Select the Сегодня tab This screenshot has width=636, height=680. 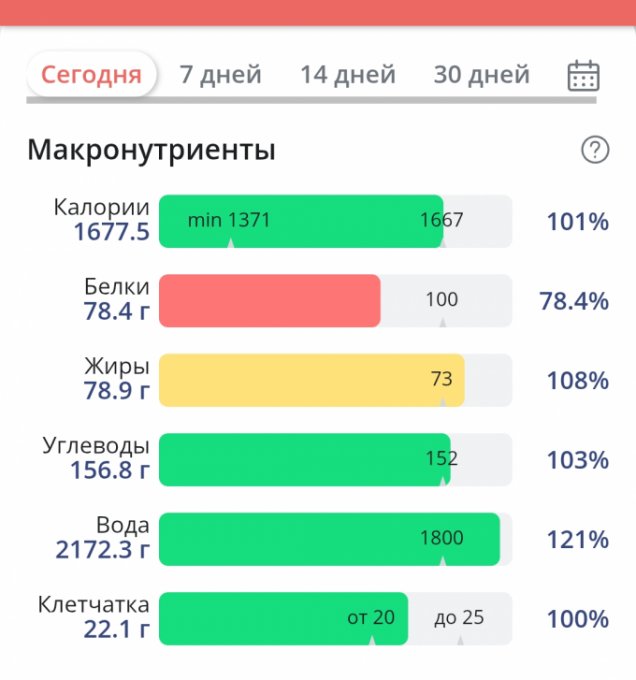point(91,75)
